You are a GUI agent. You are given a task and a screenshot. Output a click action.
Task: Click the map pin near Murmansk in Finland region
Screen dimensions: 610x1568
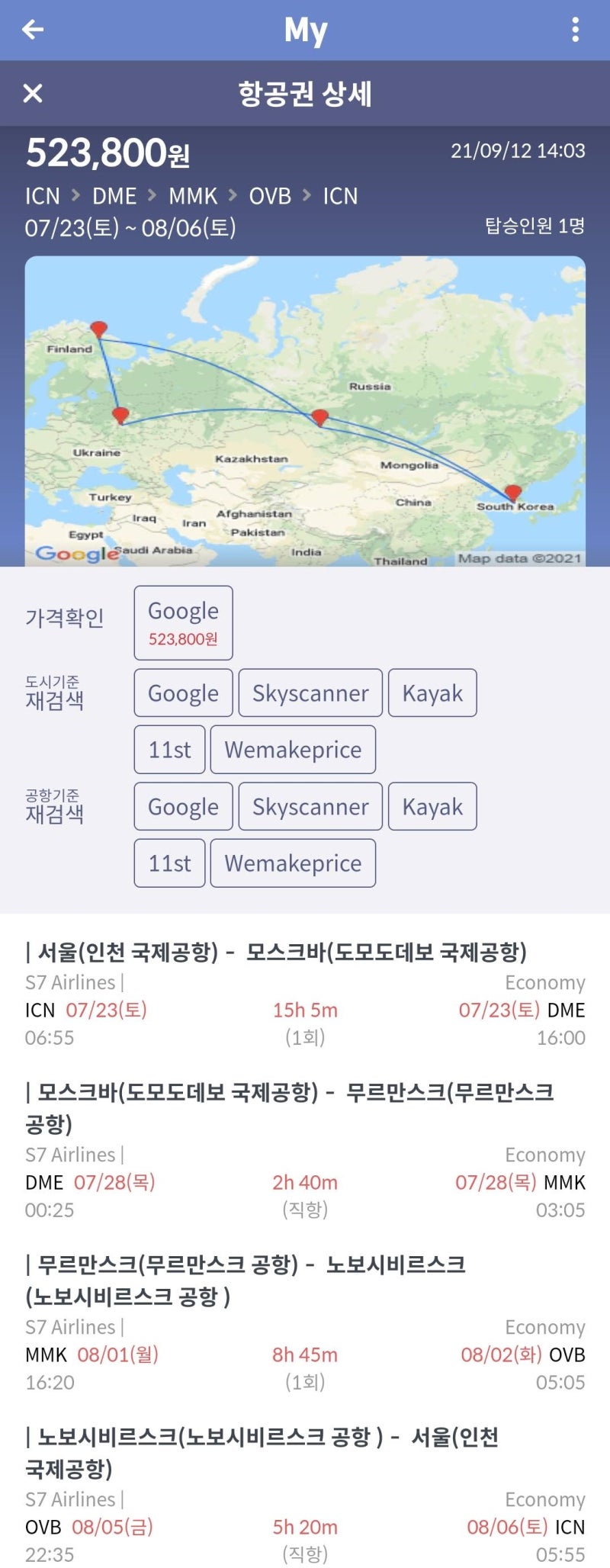coord(99,328)
